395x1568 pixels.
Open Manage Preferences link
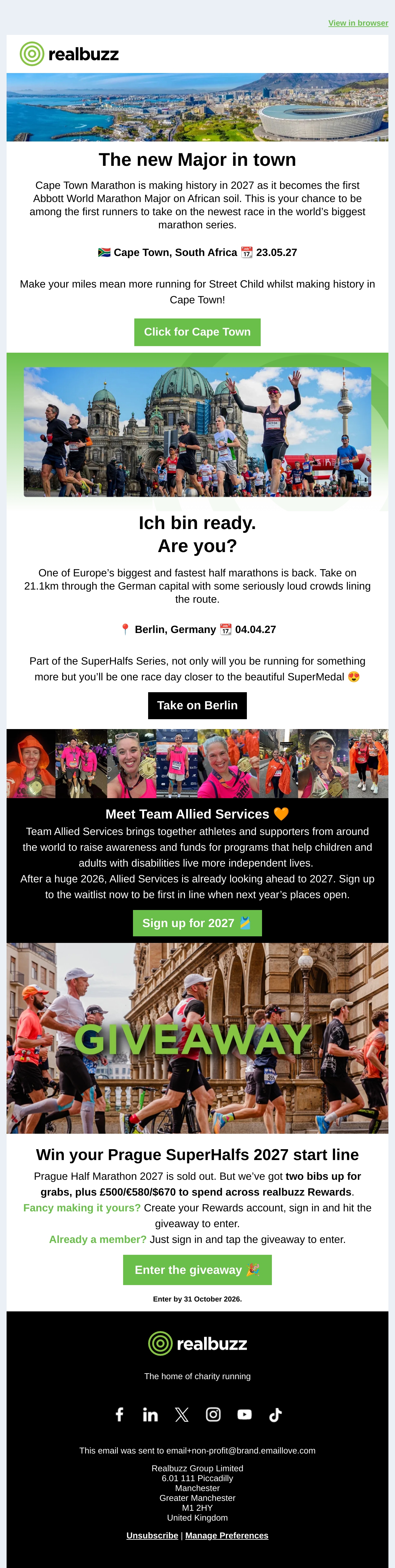226,1535
